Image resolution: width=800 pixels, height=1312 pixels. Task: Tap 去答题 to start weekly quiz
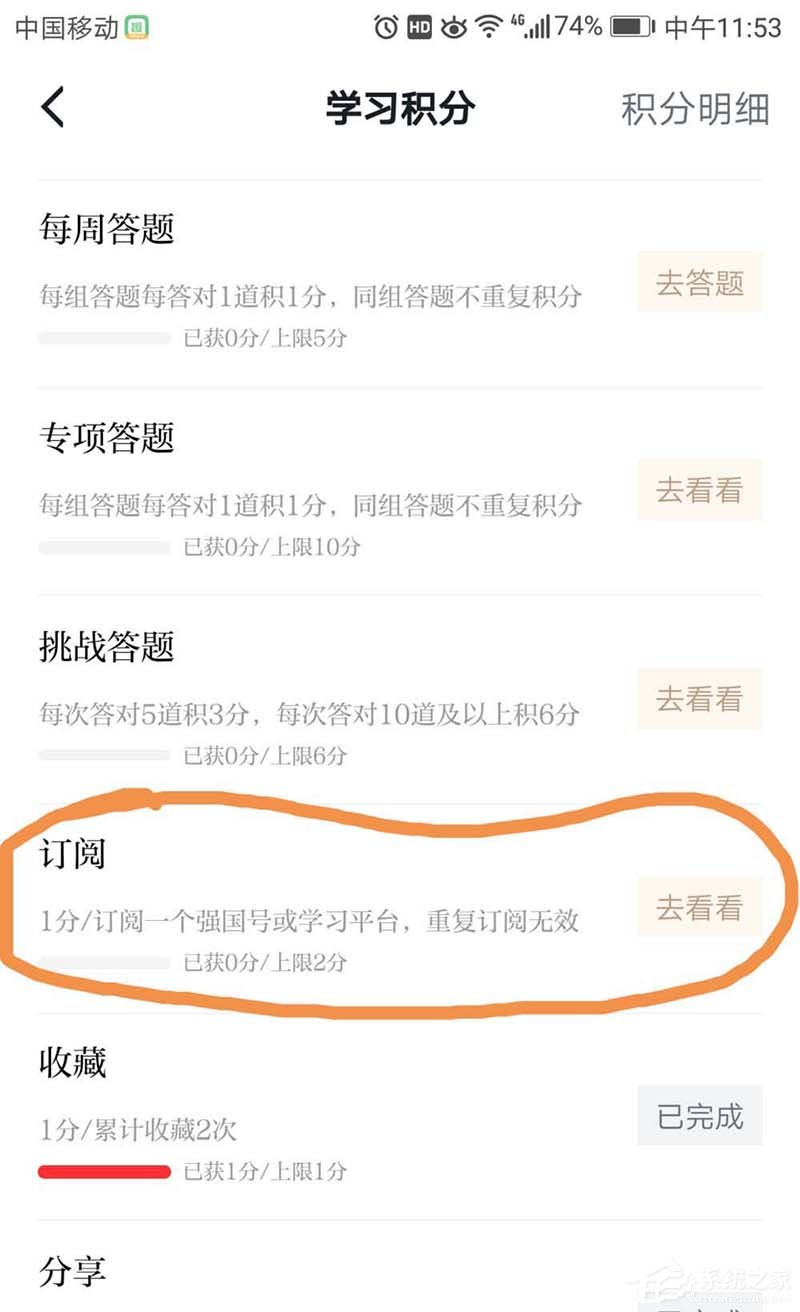(x=699, y=282)
